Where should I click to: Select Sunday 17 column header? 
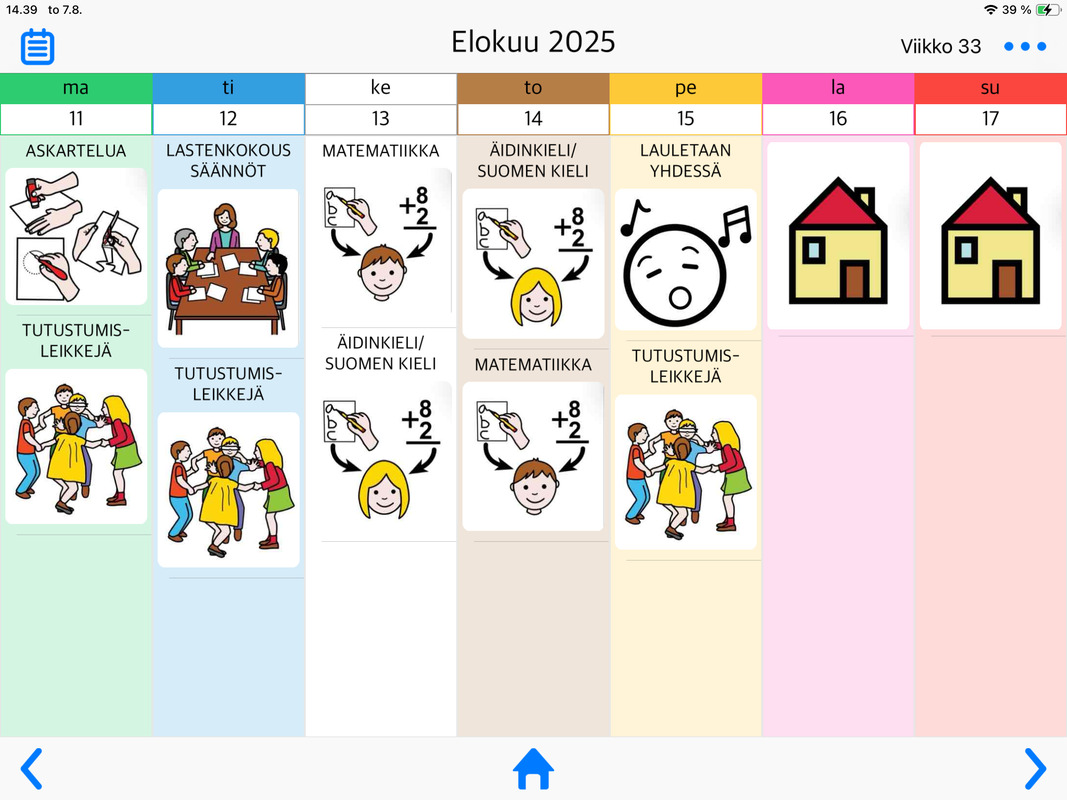(991, 104)
